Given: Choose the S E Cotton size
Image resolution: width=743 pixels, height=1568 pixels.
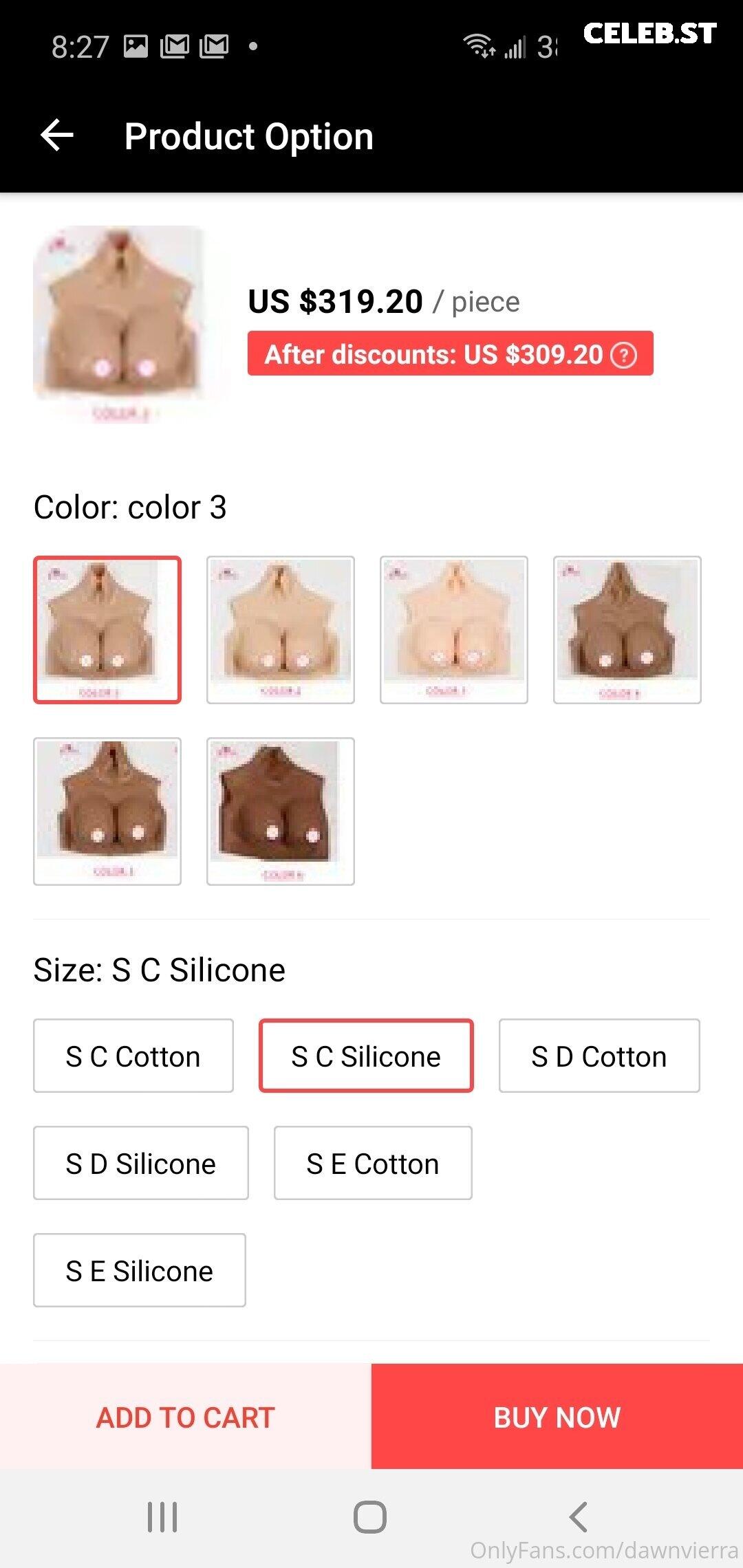Looking at the screenshot, I should [x=373, y=1163].
